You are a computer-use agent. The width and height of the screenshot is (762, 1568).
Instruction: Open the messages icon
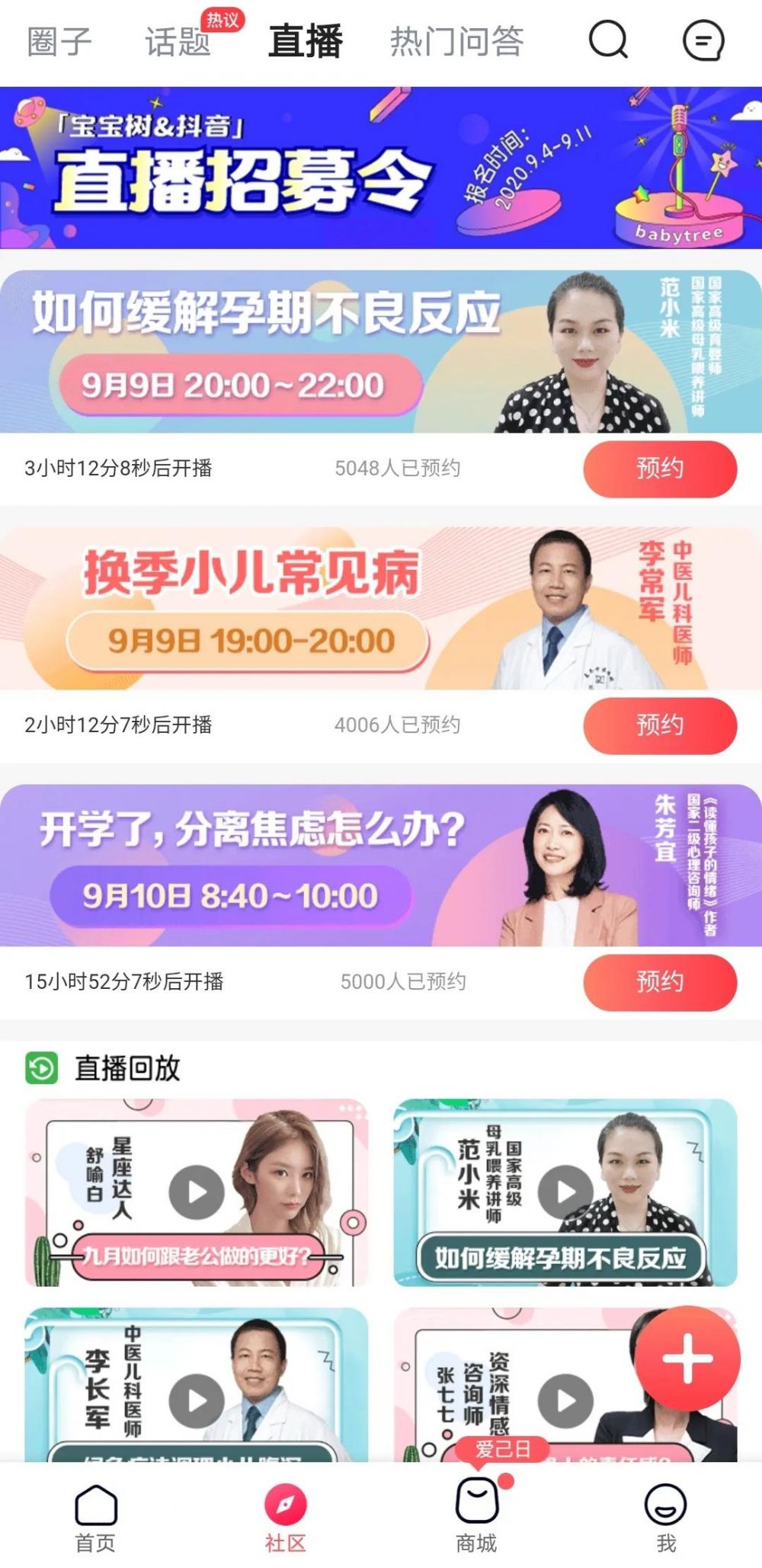(703, 40)
